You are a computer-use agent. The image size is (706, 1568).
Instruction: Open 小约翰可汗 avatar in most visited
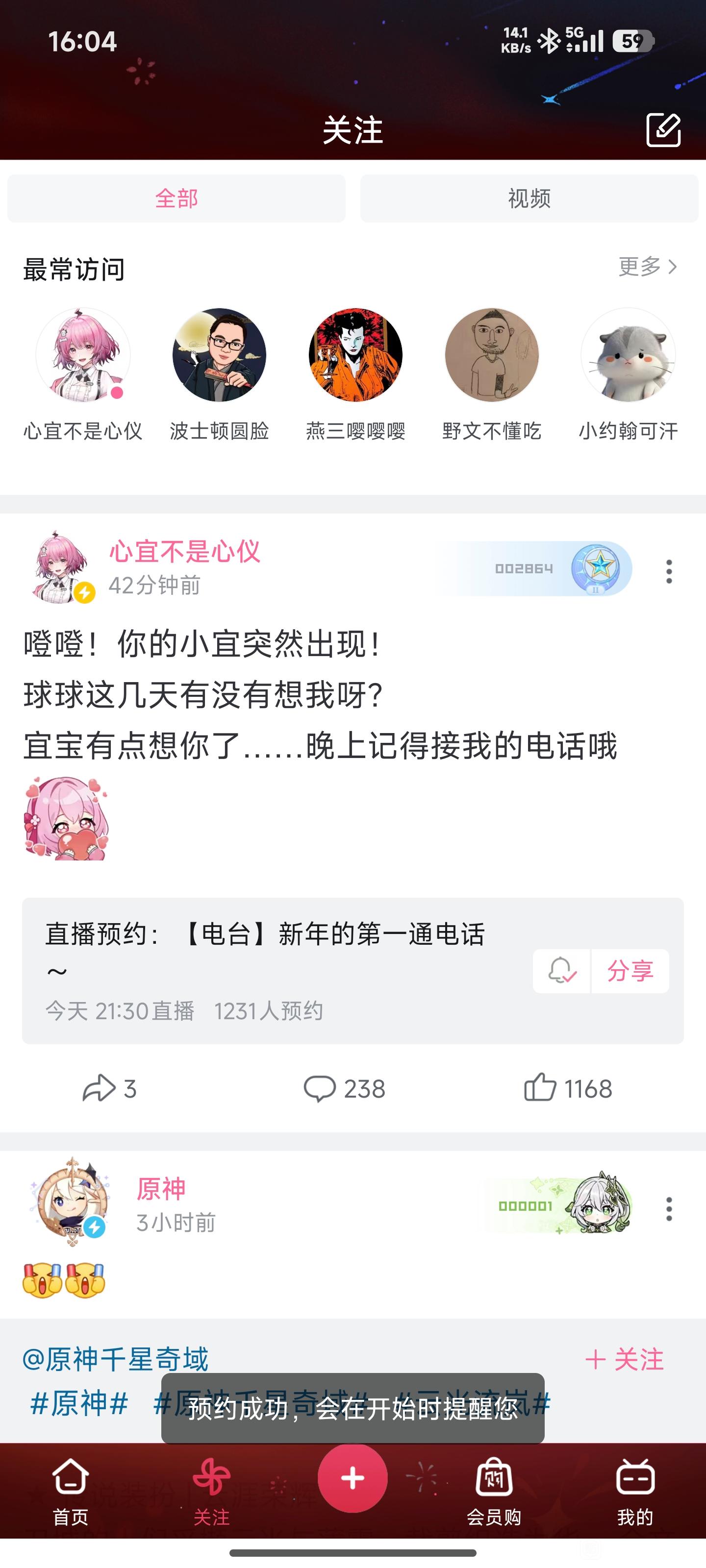[628, 355]
